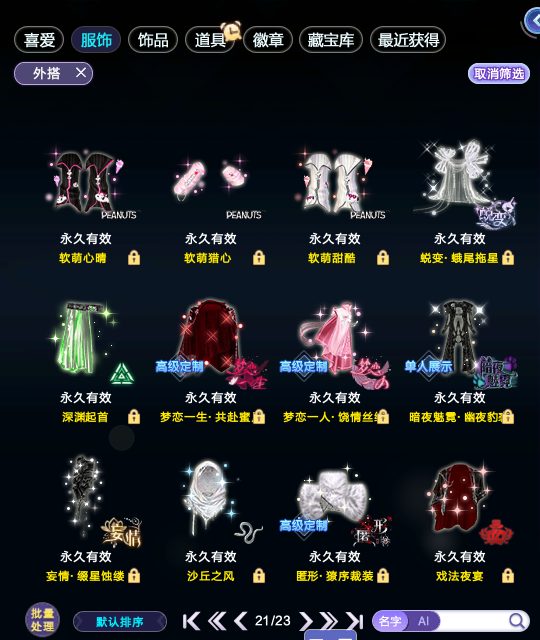The image size is (540, 640).
Task: Select the 藏宝库 tab
Action: pos(331,40)
